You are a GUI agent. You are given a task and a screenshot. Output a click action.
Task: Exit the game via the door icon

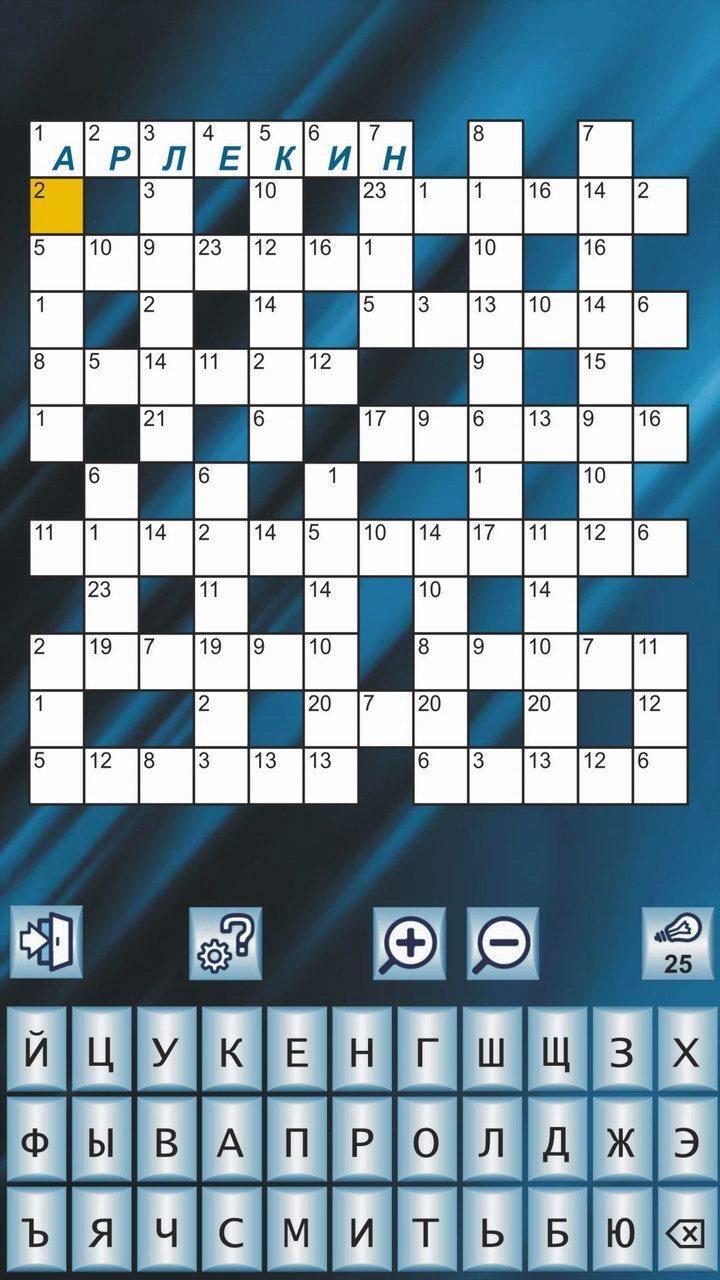point(44,942)
